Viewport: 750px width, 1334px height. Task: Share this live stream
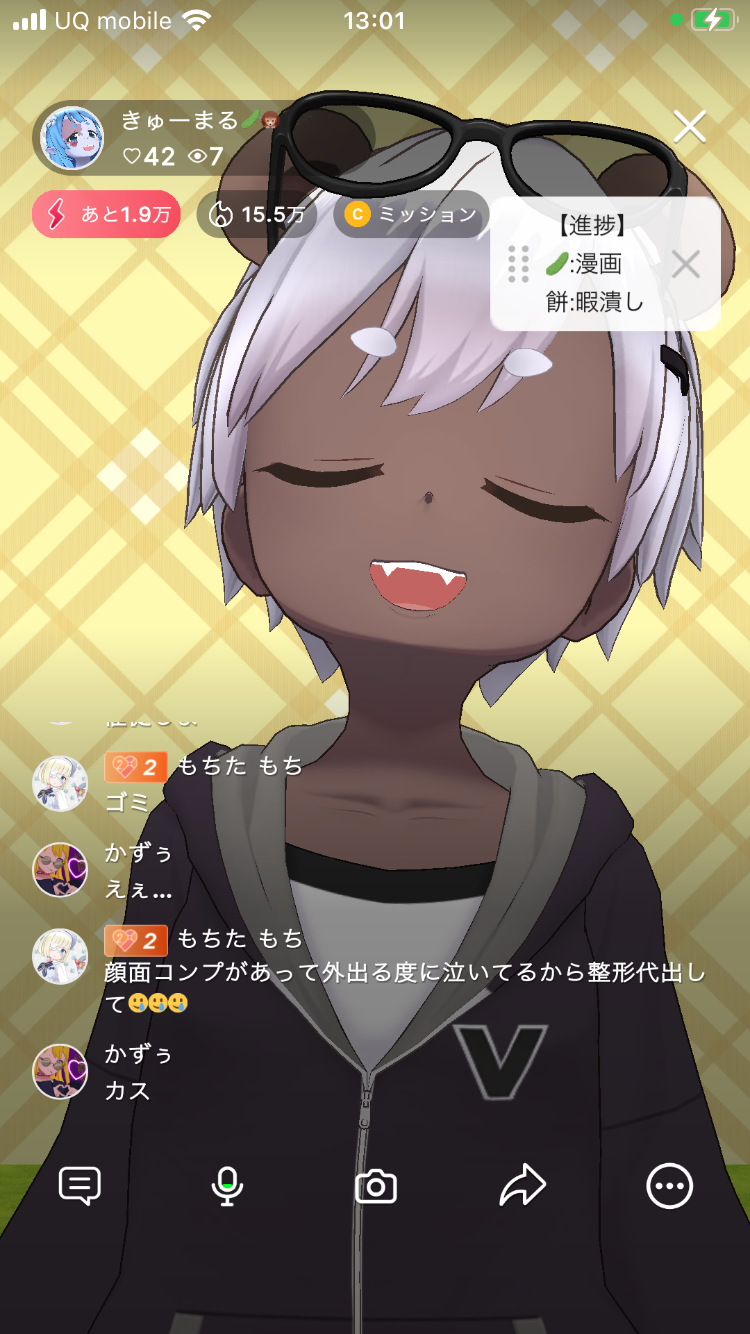[523, 1186]
